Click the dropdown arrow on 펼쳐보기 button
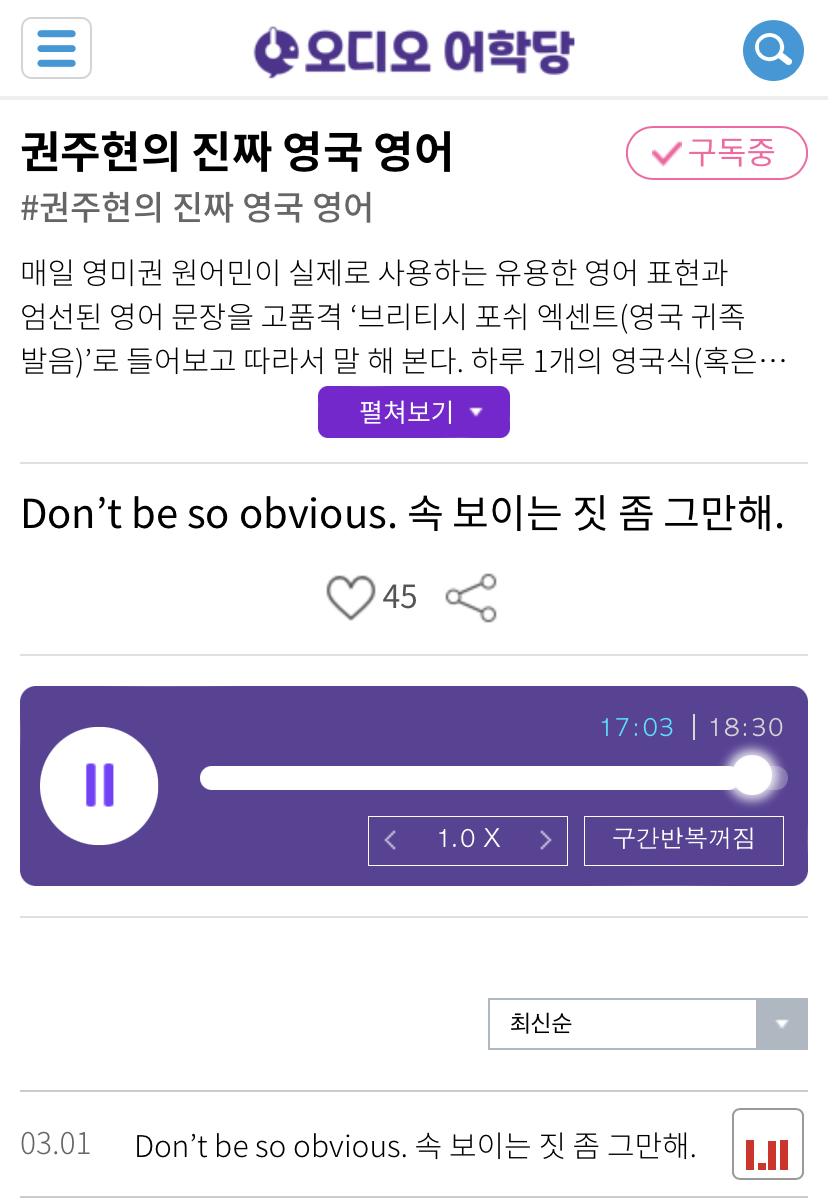The height and width of the screenshot is (1198, 828). click(477, 411)
